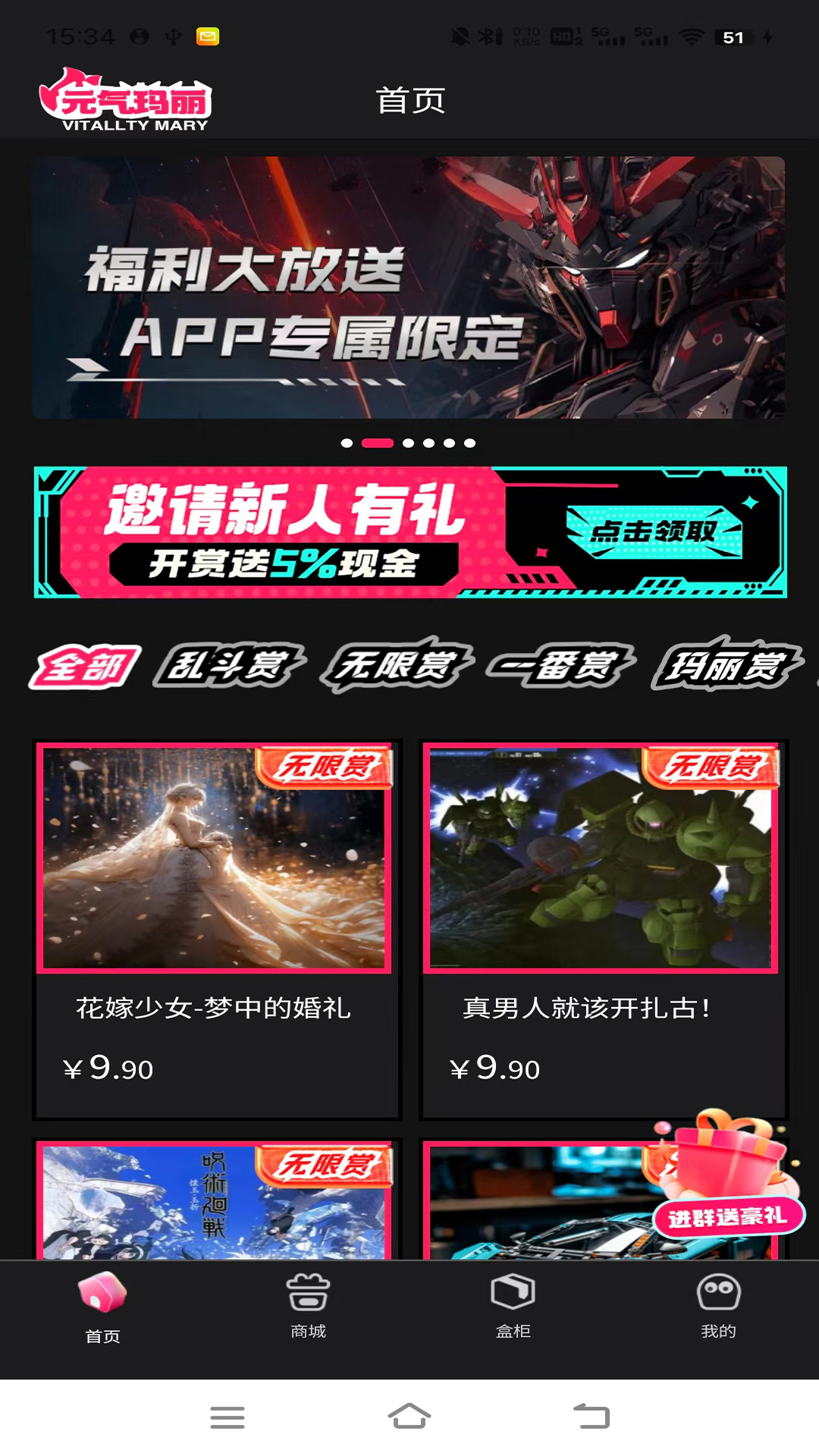The height and width of the screenshot is (1456, 819).
Task: Open the 咒術迴戰 product card
Action: pos(215,1202)
